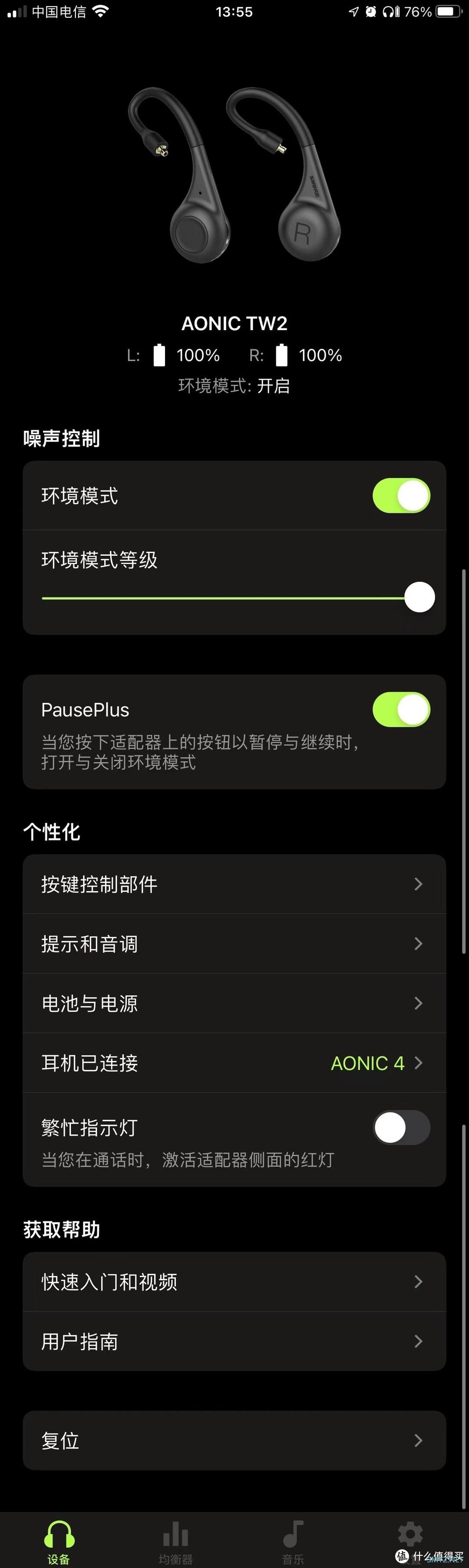Switch to the 音乐 tab

pyautogui.click(x=293, y=1540)
